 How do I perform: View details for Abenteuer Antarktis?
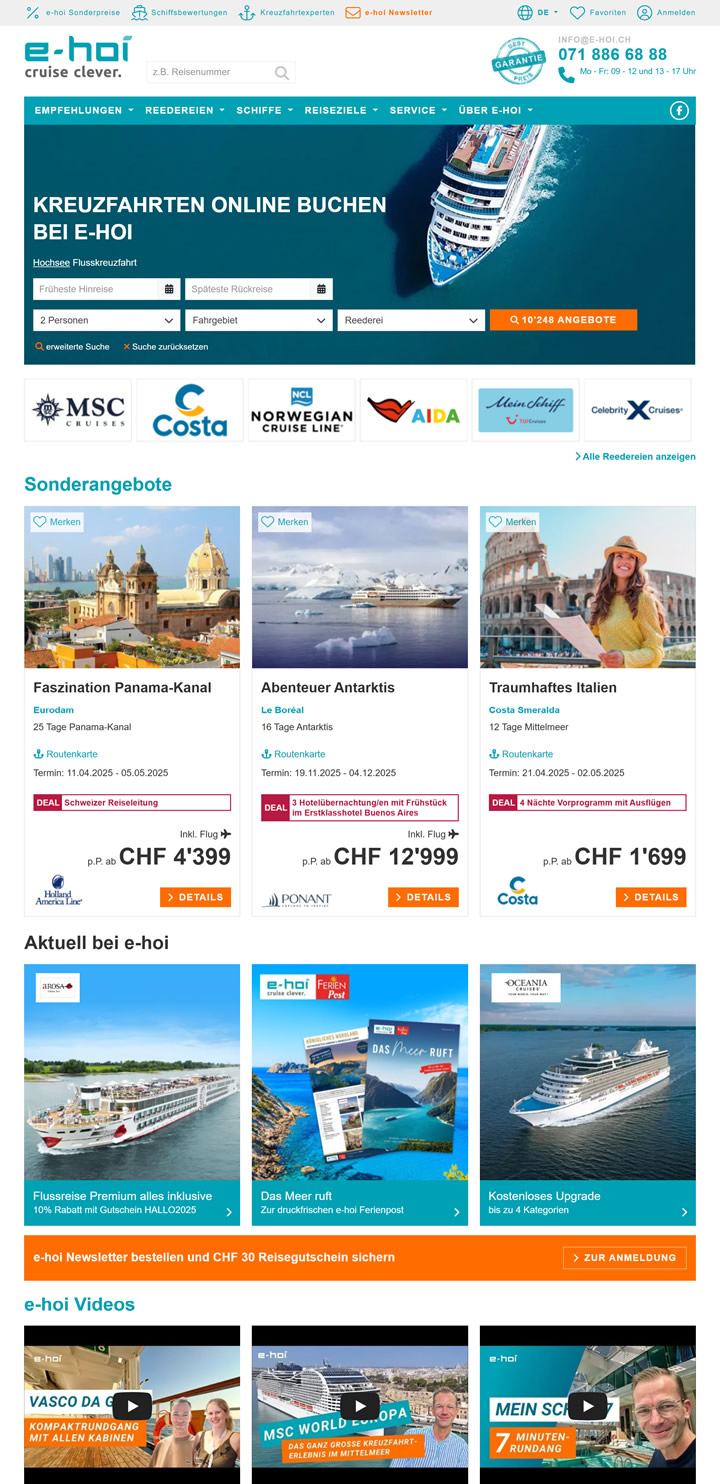[x=423, y=897]
